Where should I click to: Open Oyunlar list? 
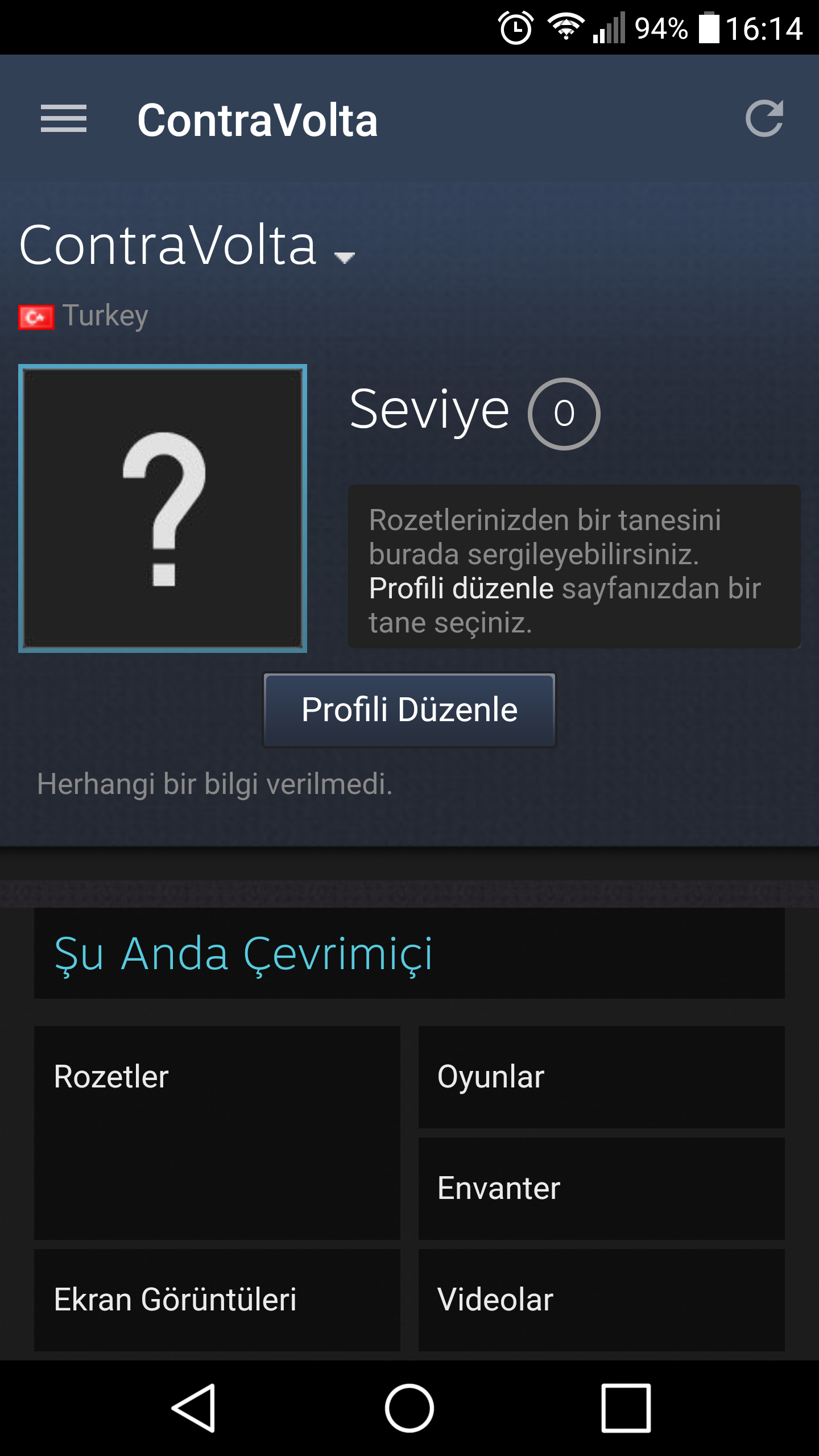pos(602,1077)
